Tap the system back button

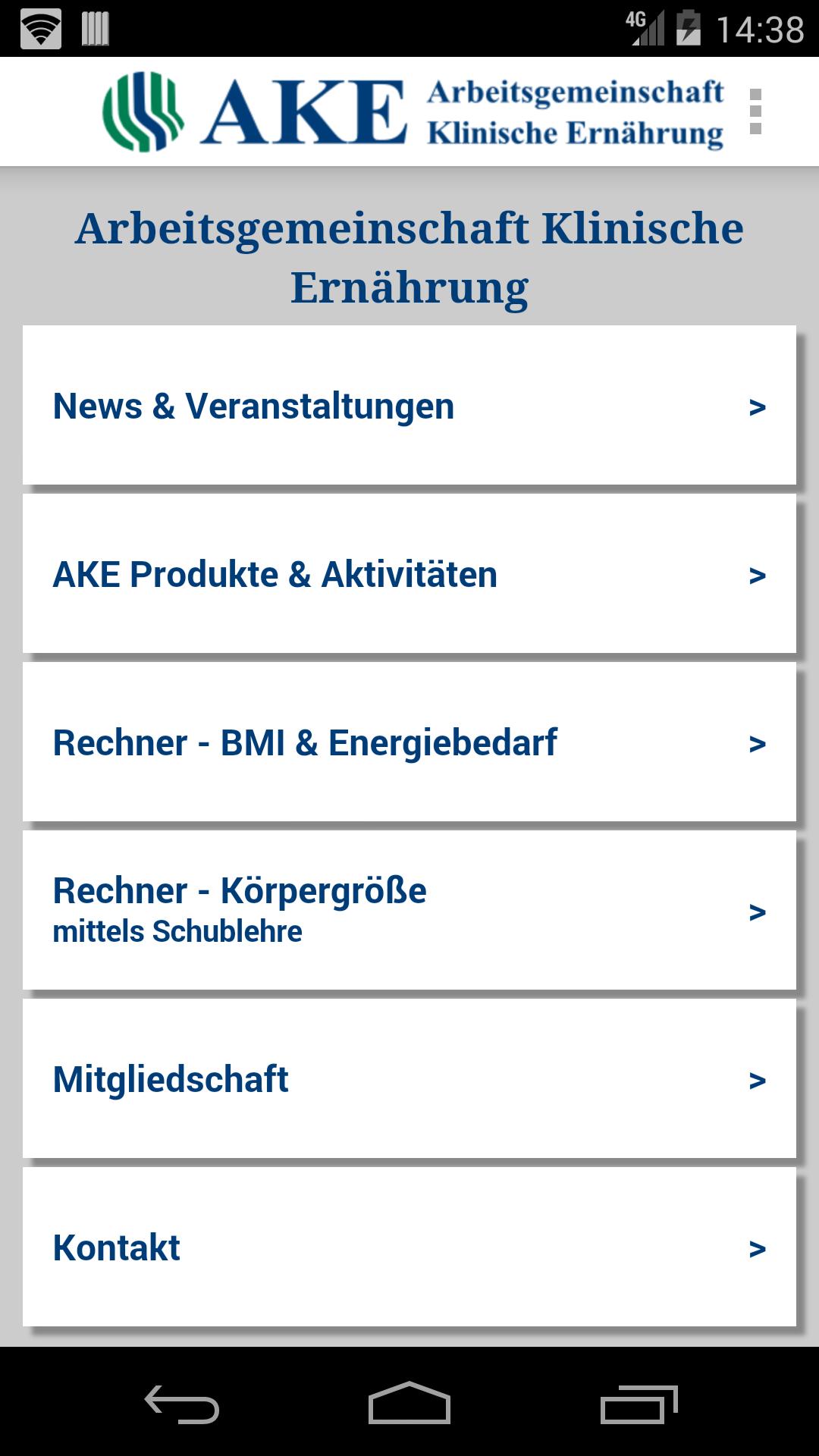[x=182, y=1404]
